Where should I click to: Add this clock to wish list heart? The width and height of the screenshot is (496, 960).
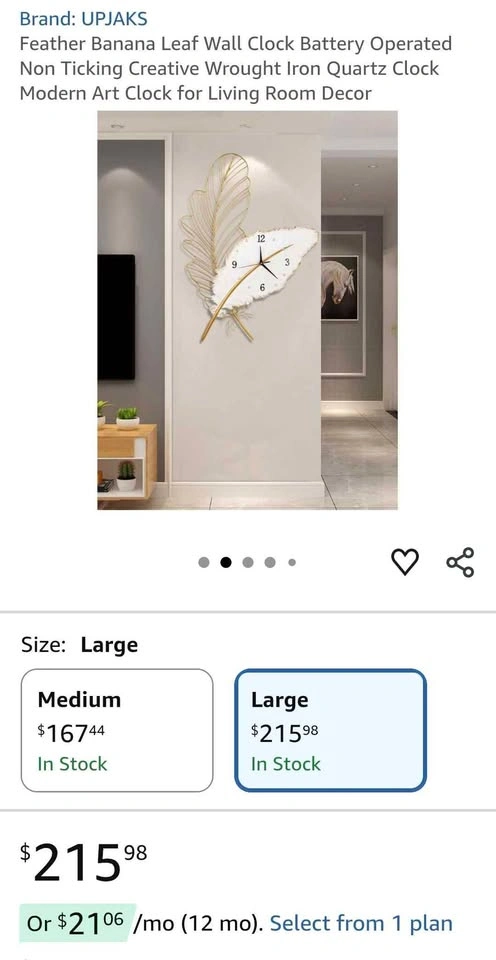point(405,562)
